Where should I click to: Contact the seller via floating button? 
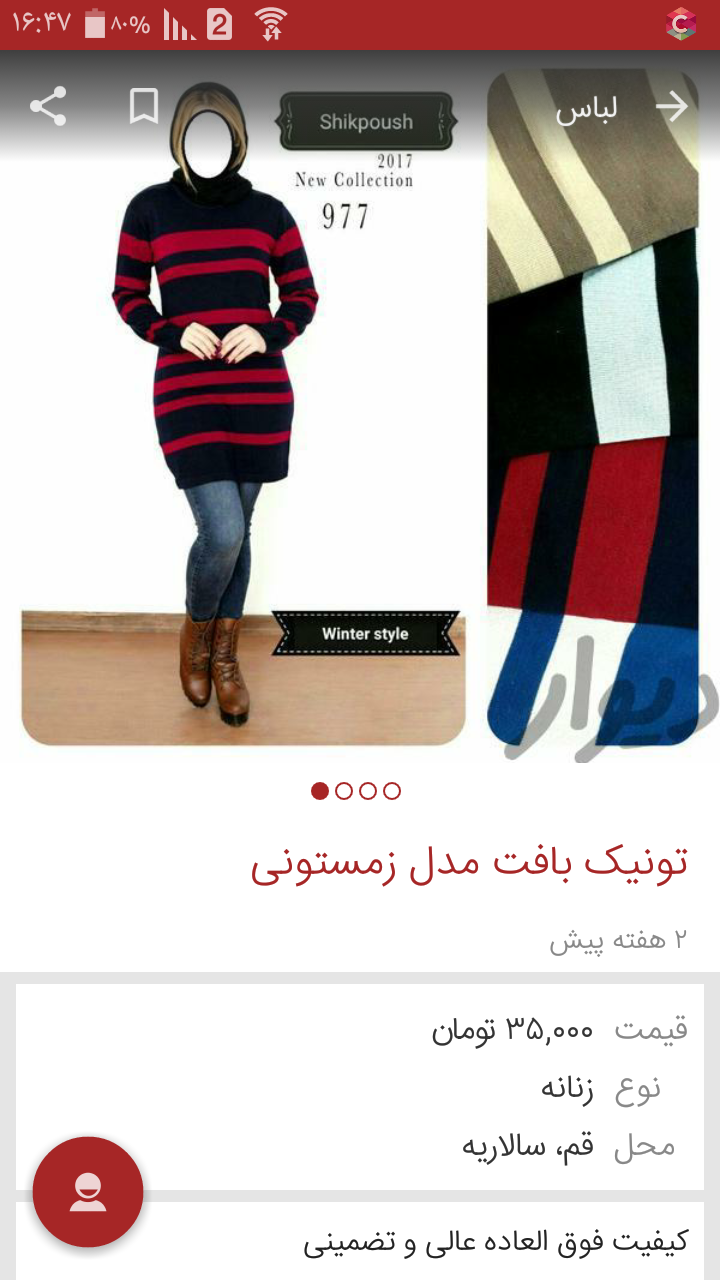click(88, 1191)
